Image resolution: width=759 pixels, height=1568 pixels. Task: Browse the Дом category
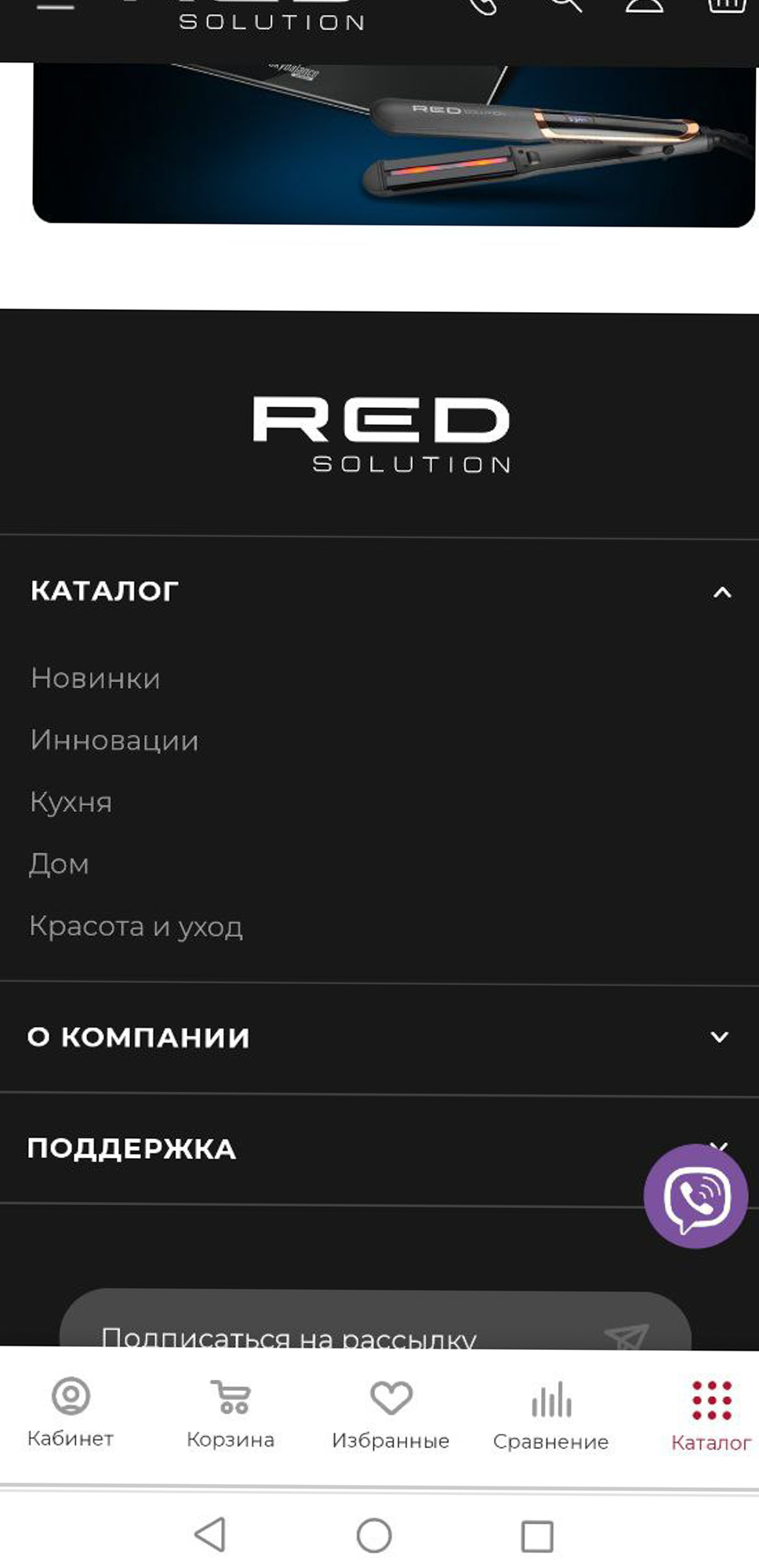click(x=60, y=864)
